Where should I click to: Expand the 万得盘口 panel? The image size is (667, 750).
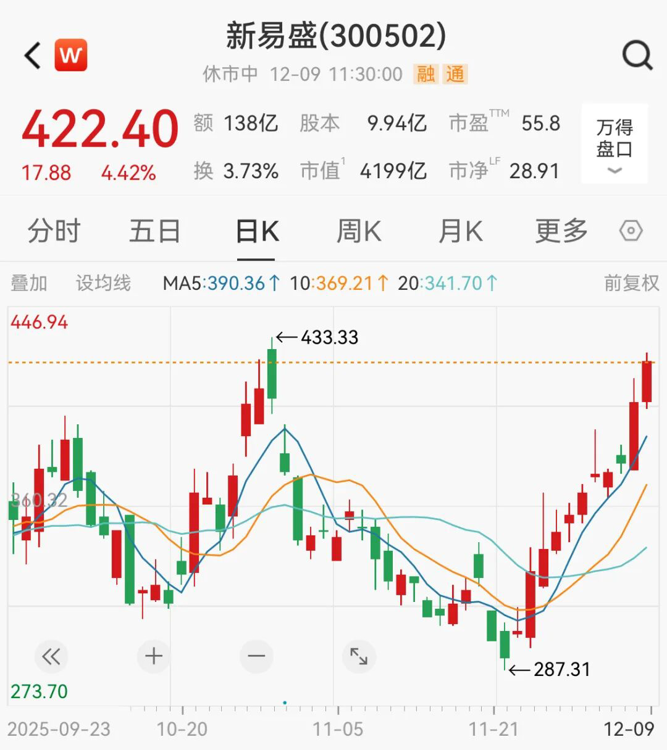[615, 146]
